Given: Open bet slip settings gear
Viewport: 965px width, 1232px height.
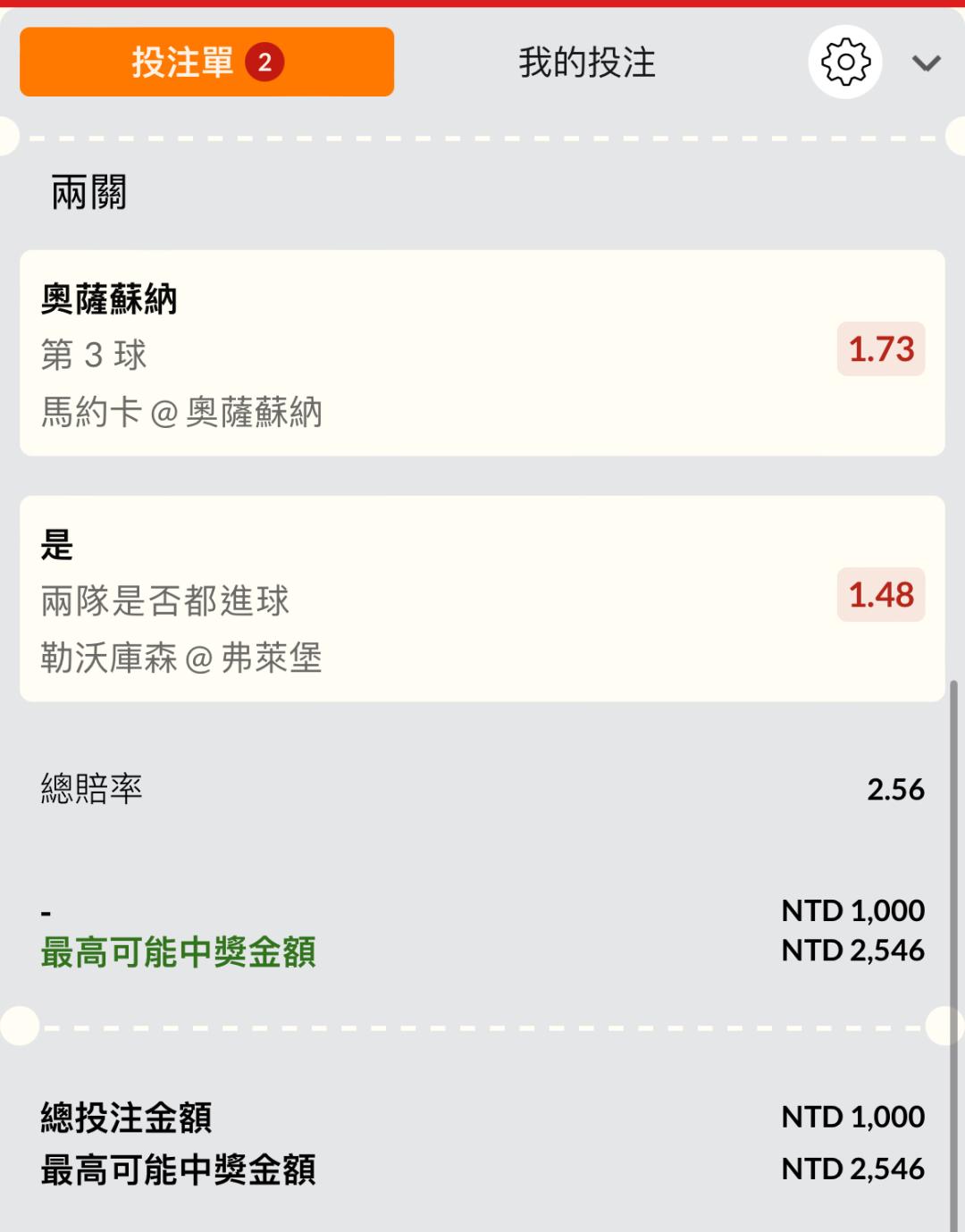Looking at the screenshot, I should tap(844, 63).
